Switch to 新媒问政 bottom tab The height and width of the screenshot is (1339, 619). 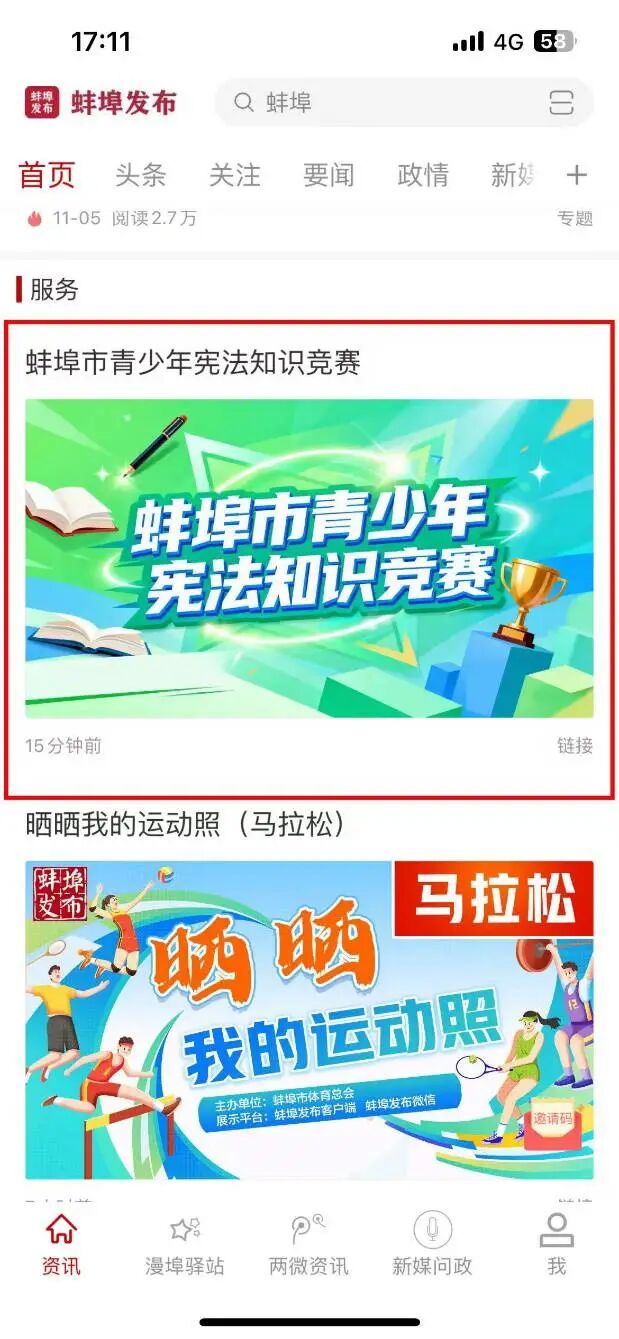tap(432, 1245)
